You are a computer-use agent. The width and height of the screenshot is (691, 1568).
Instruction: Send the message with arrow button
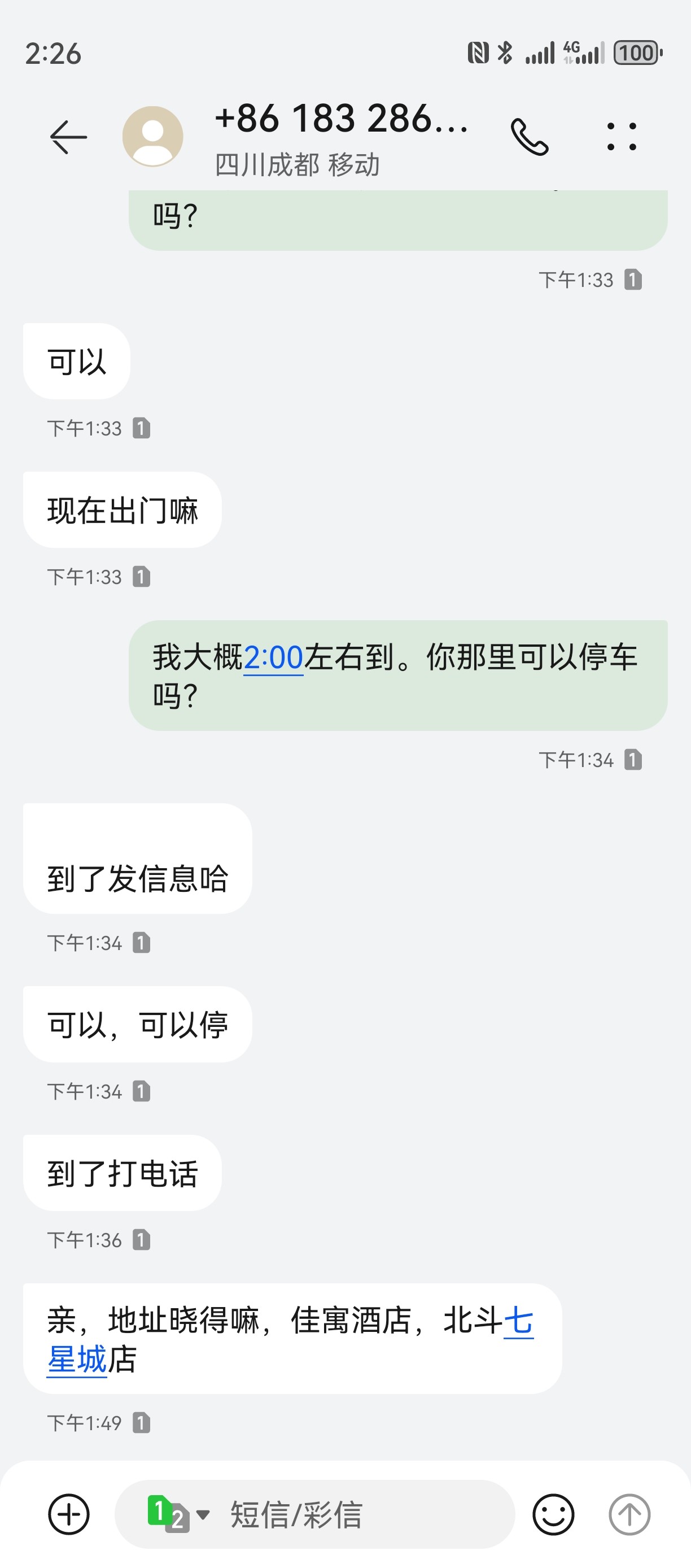[x=629, y=1514]
